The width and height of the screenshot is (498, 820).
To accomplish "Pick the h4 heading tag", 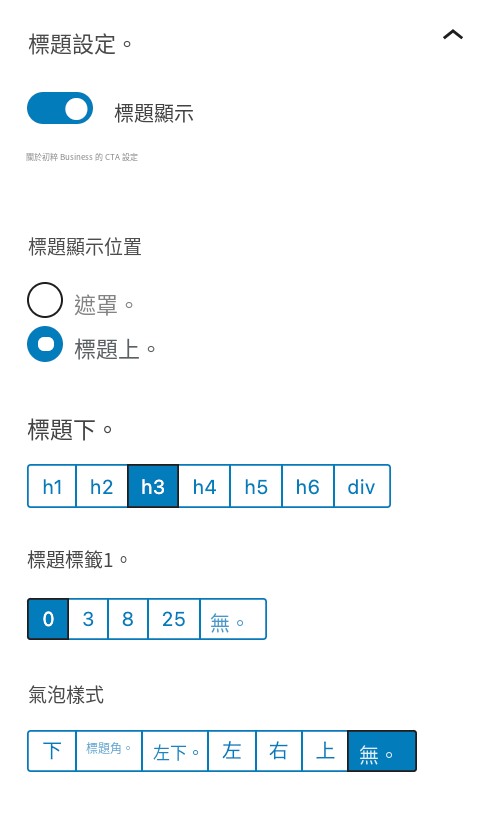I will pos(204,486).
